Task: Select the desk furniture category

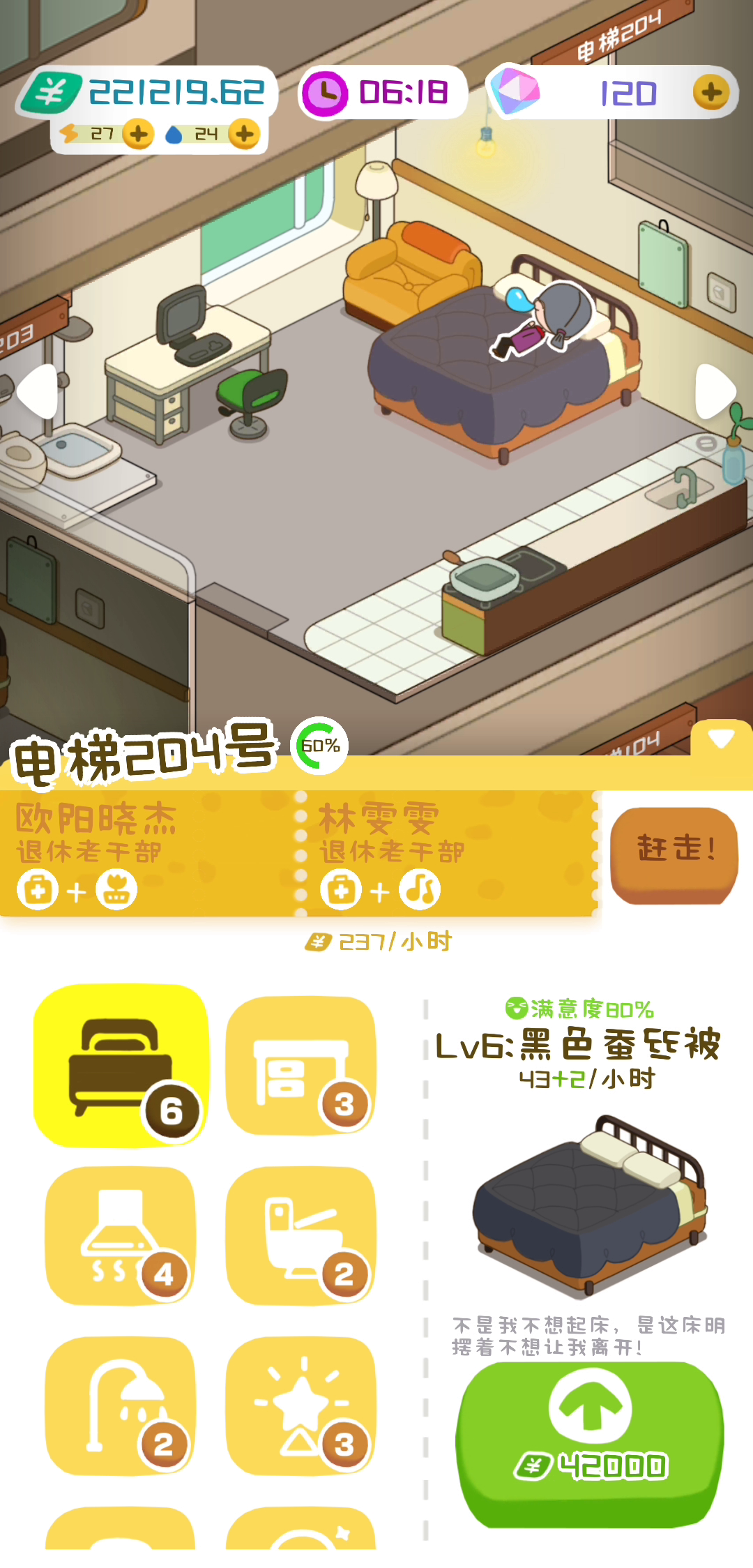Action: coord(301,1066)
